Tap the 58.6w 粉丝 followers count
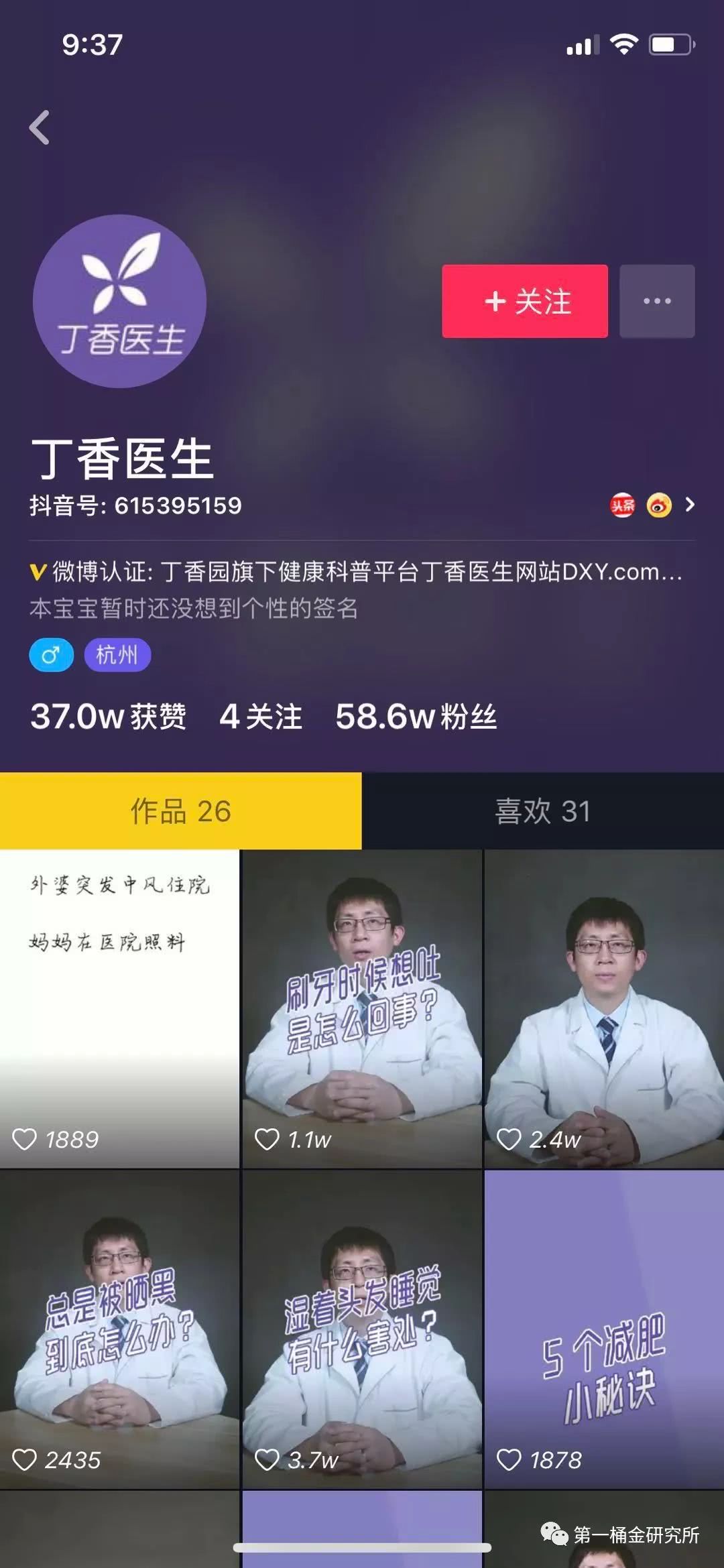 [416, 717]
